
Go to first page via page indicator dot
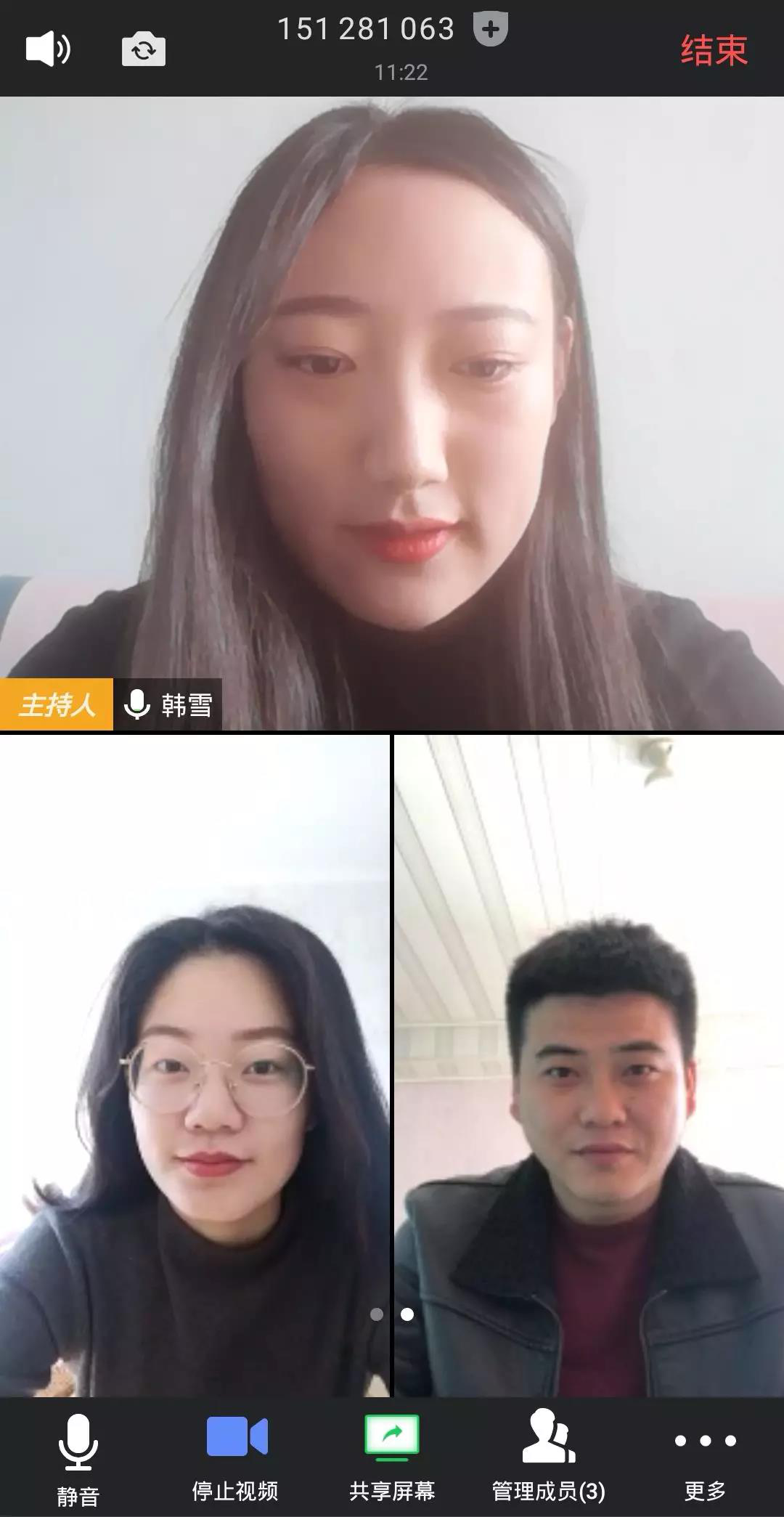pos(377,1314)
